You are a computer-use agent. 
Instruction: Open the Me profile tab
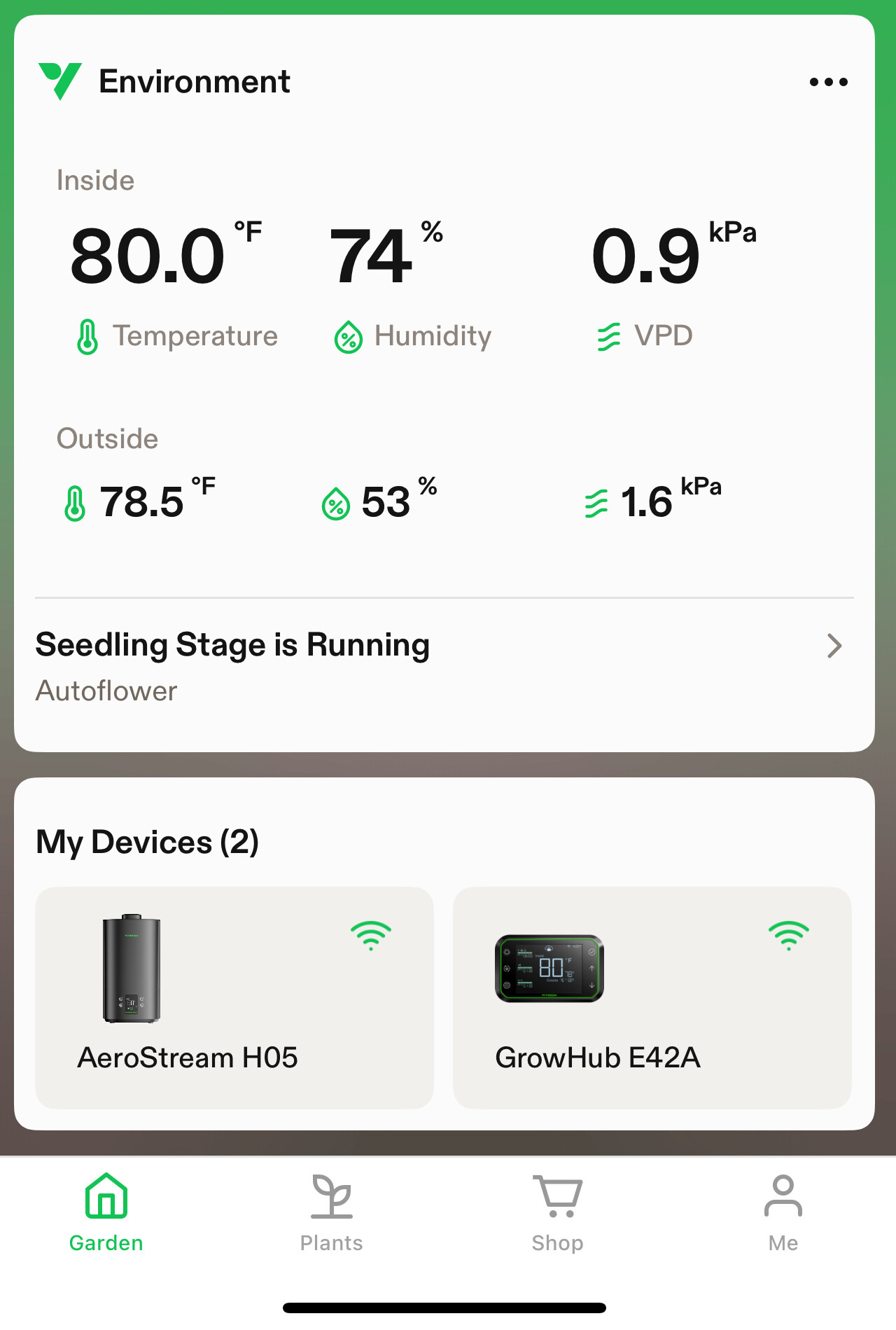pyautogui.click(x=783, y=1213)
